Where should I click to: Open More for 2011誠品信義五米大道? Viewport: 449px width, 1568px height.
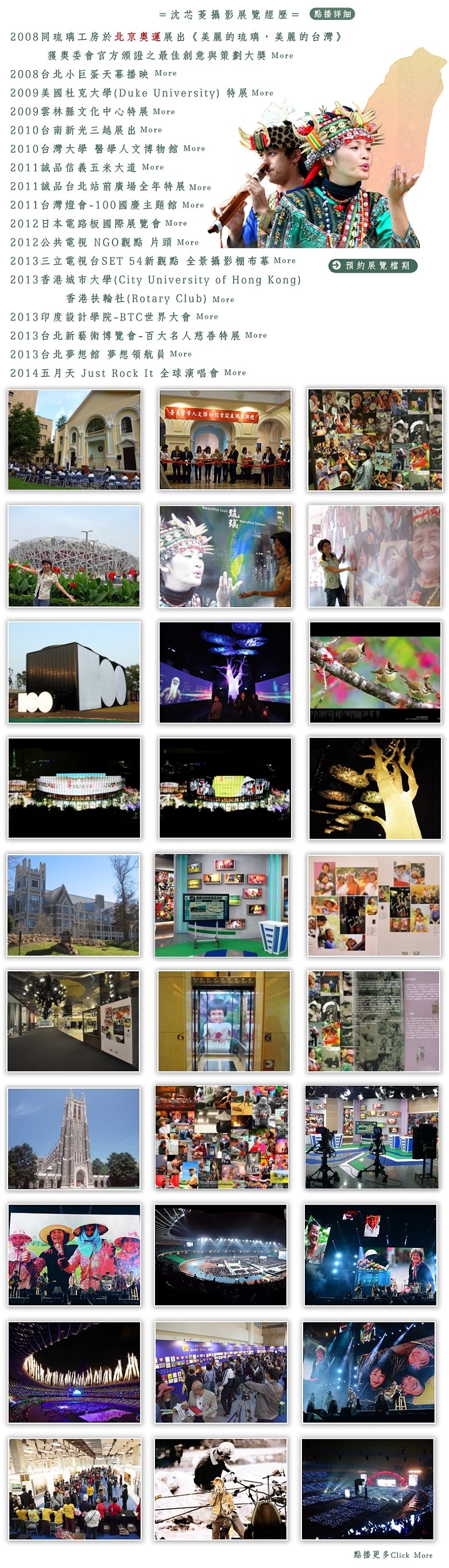pyautogui.click(x=153, y=167)
